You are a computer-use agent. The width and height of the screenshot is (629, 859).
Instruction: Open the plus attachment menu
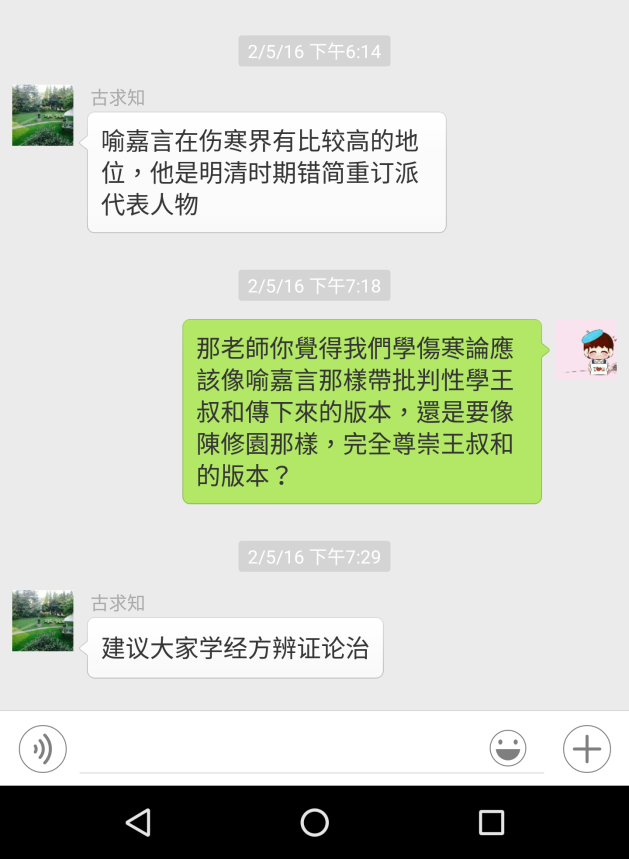pos(587,748)
